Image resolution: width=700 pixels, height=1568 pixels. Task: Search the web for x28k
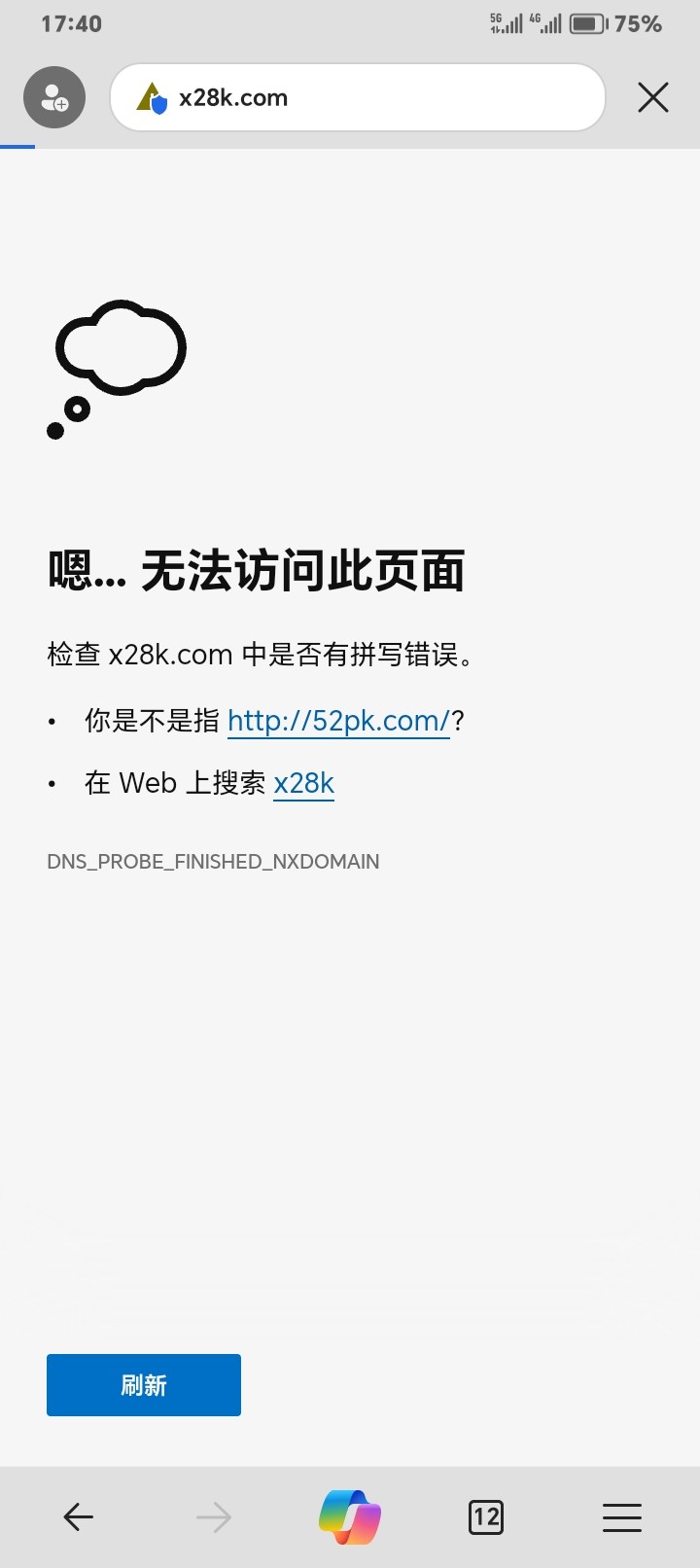pyautogui.click(x=303, y=783)
